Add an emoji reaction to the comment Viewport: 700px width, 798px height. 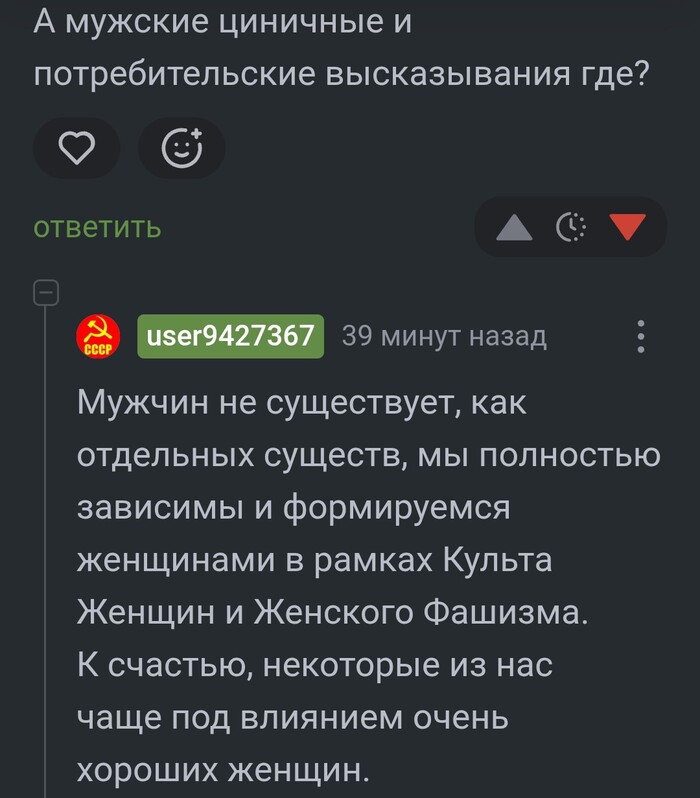182,149
